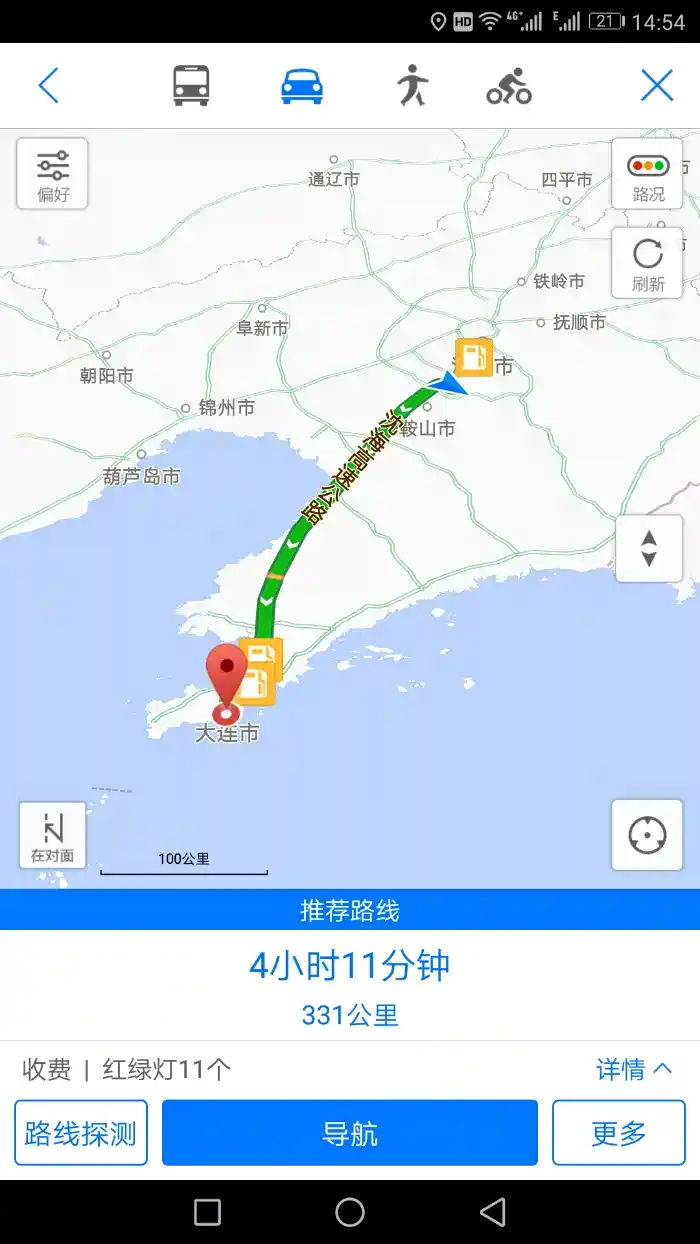Open route preferences (偏好)
The width and height of the screenshot is (700, 1244).
point(53,174)
